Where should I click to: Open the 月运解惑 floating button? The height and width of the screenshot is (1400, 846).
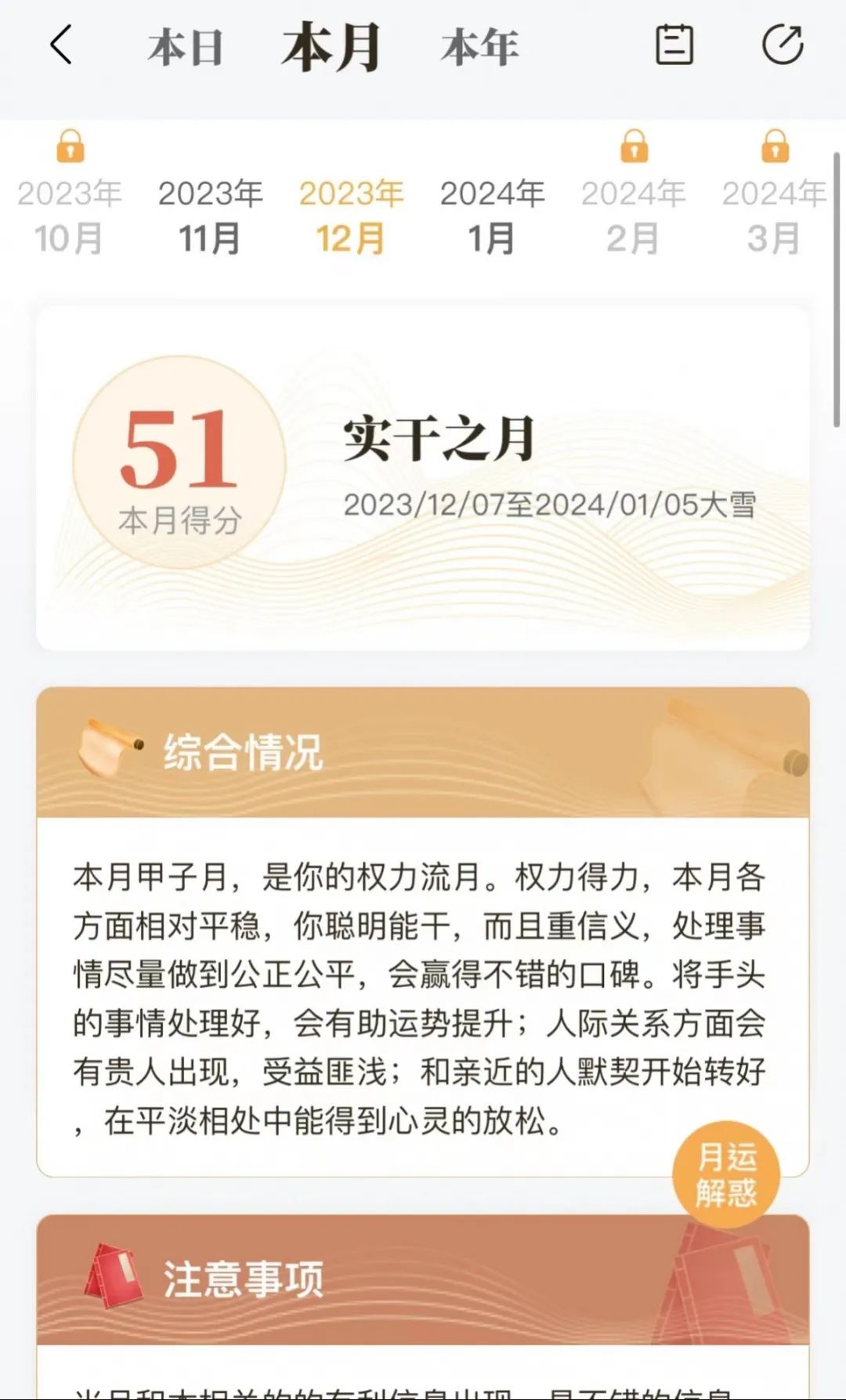pyautogui.click(x=726, y=1174)
